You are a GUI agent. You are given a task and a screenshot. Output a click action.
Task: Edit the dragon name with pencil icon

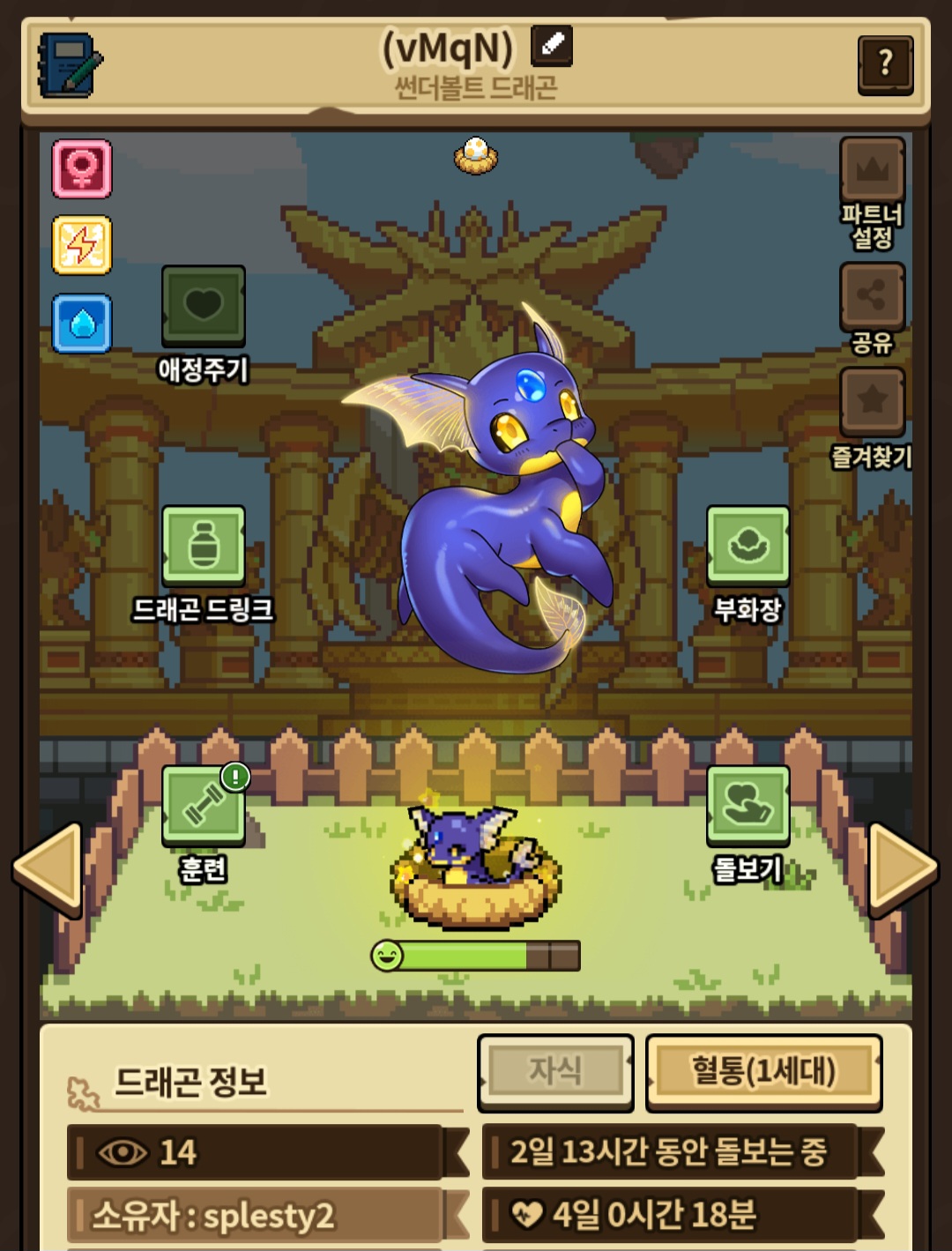[x=552, y=45]
